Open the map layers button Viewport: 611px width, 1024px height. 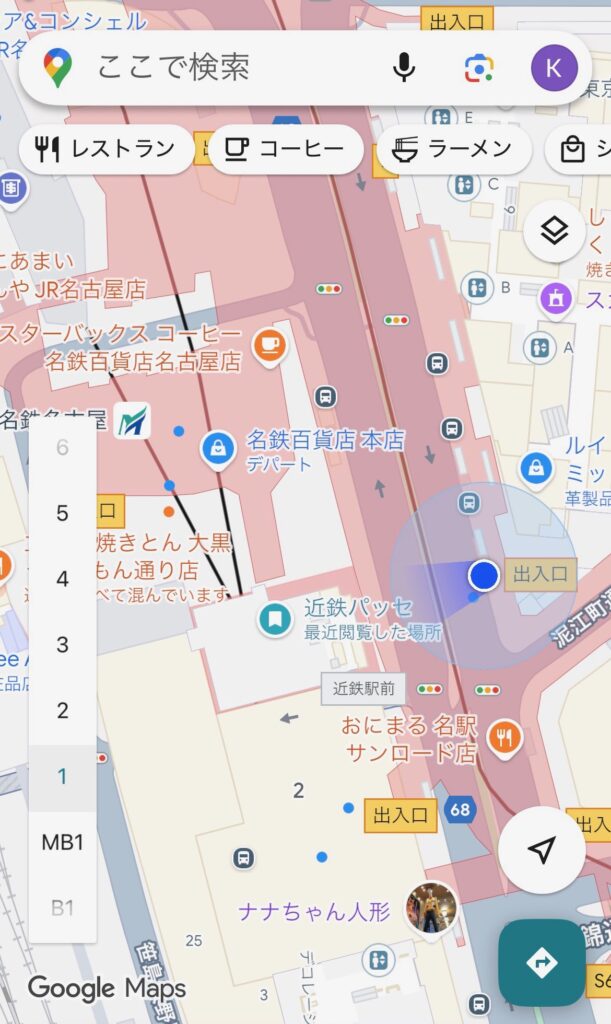pyautogui.click(x=554, y=232)
